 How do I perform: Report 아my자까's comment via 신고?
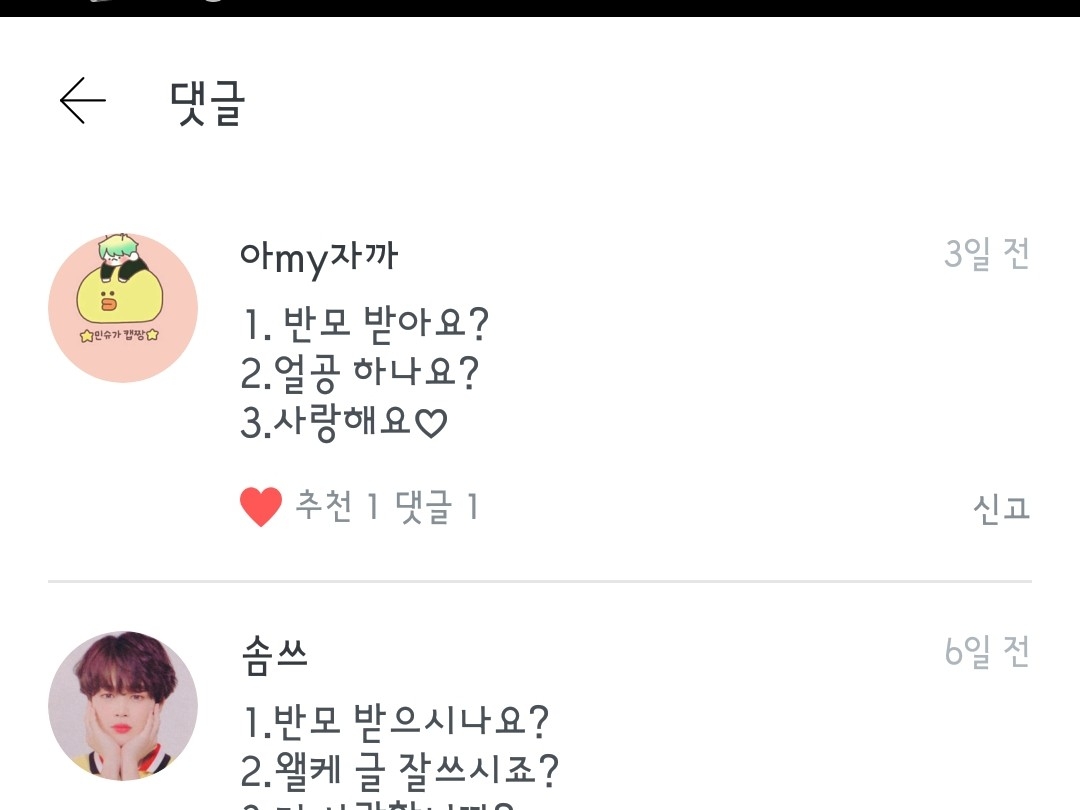pos(1001,508)
